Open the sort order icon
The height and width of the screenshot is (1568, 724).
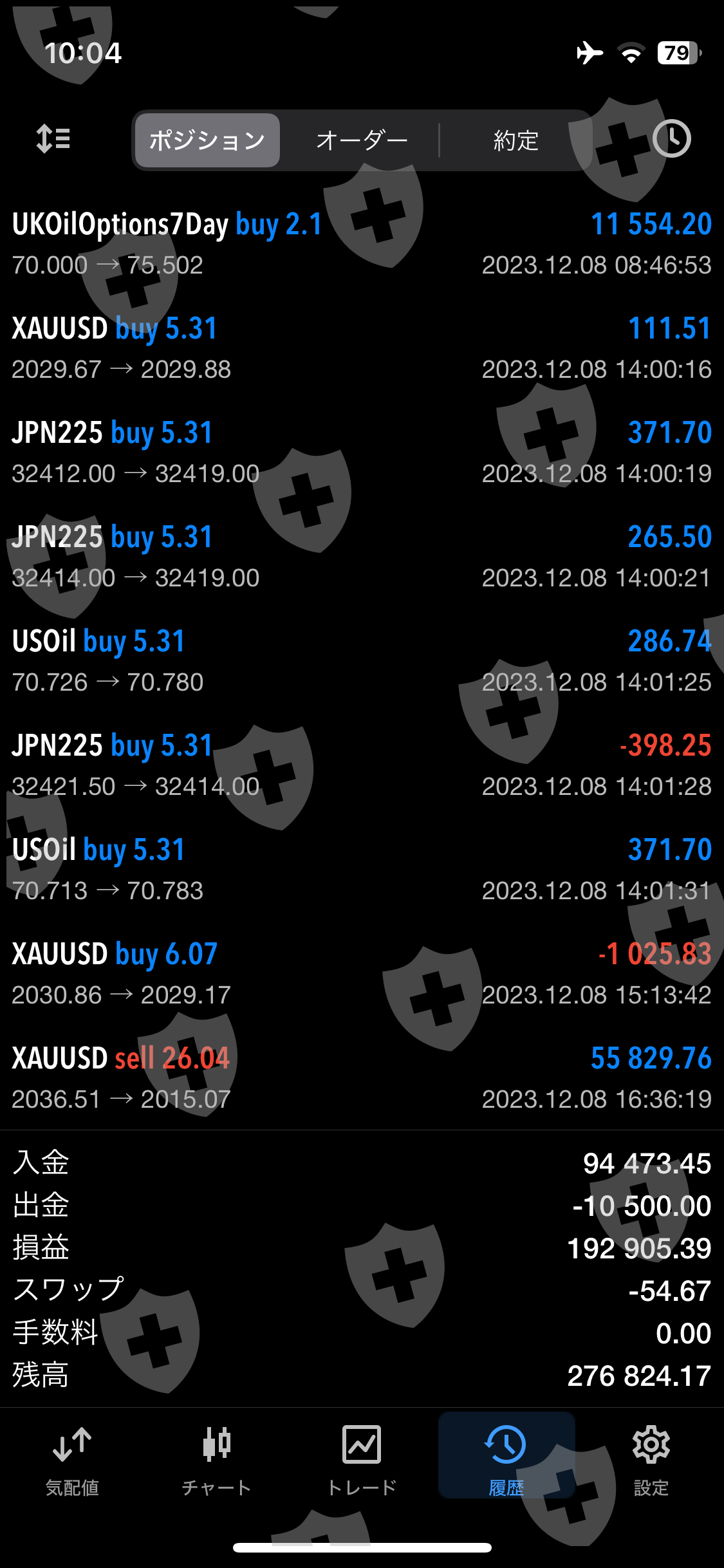tap(53, 139)
